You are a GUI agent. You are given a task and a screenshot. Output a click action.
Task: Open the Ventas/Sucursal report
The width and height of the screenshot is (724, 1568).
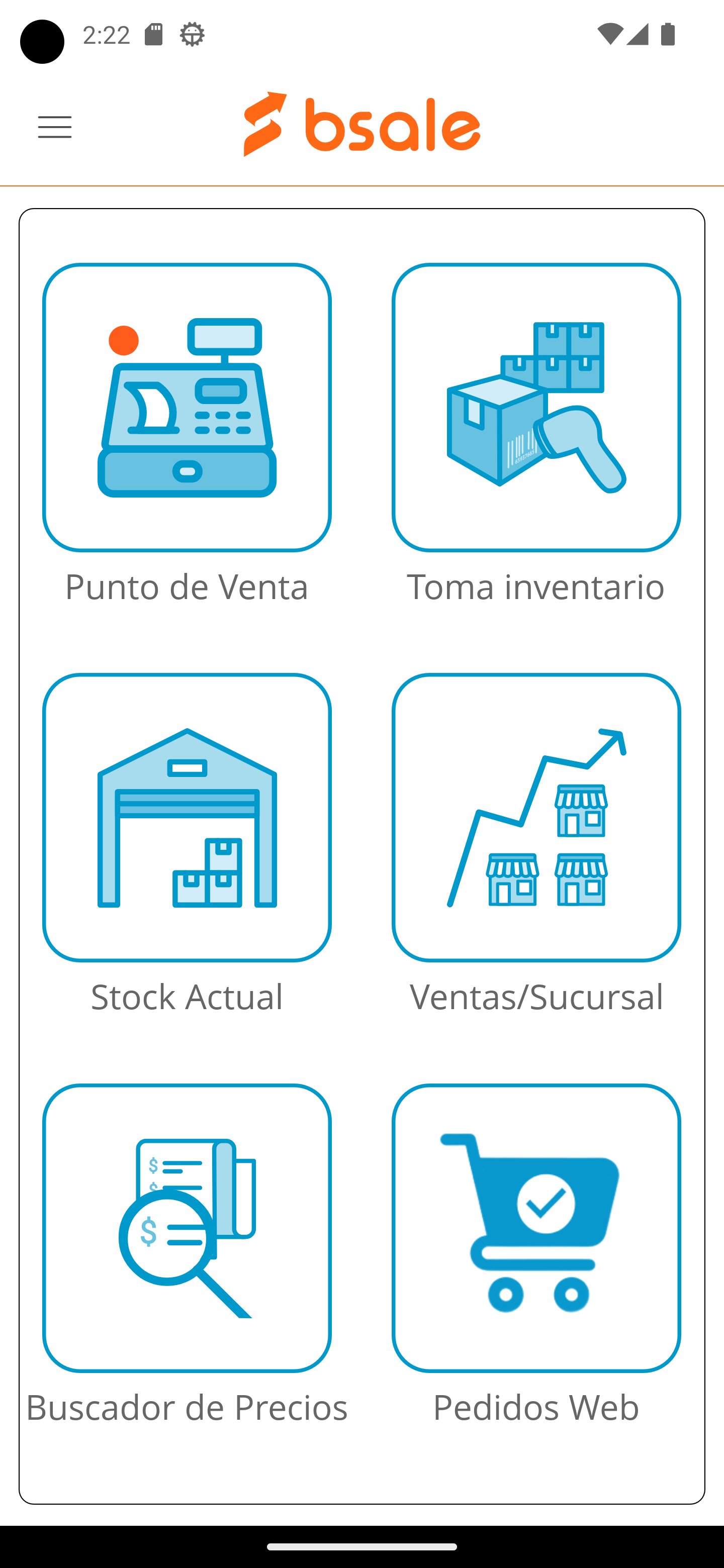click(x=536, y=817)
